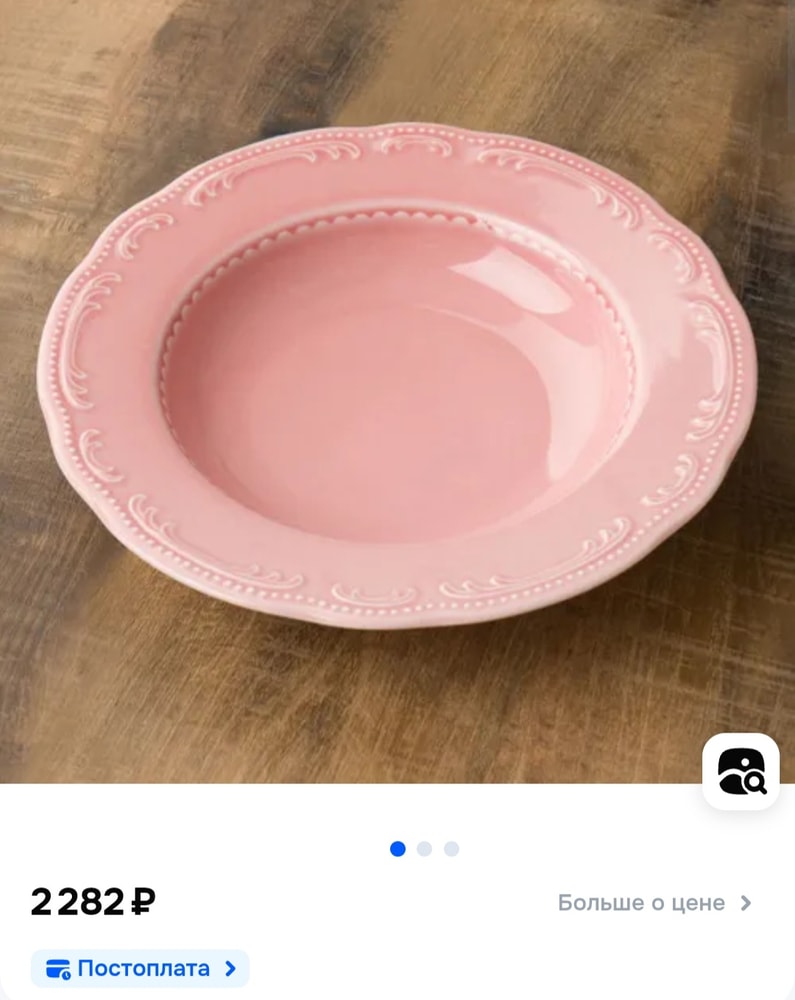Open the visual similar-items search icon
The image size is (795, 1000).
(x=740, y=771)
